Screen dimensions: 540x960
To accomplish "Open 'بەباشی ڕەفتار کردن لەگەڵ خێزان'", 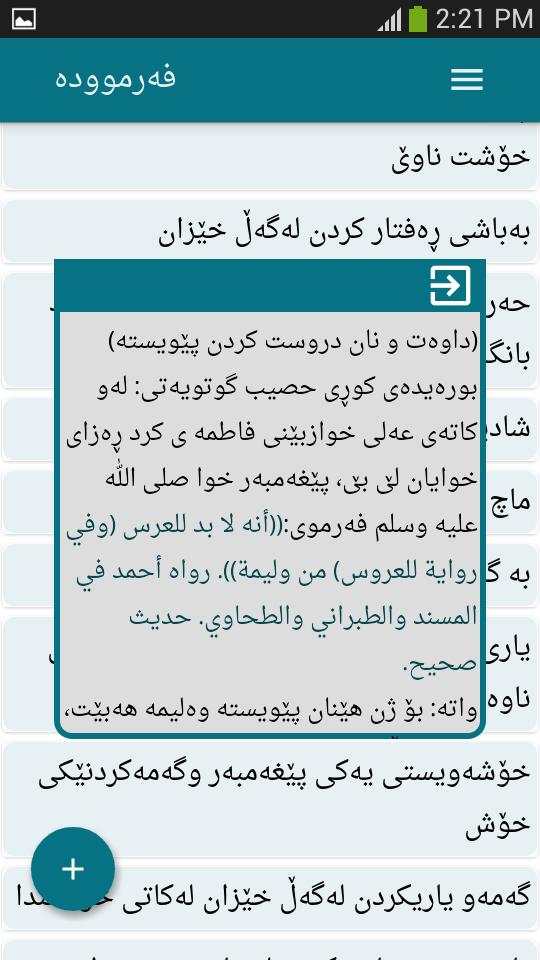I will (270, 231).
